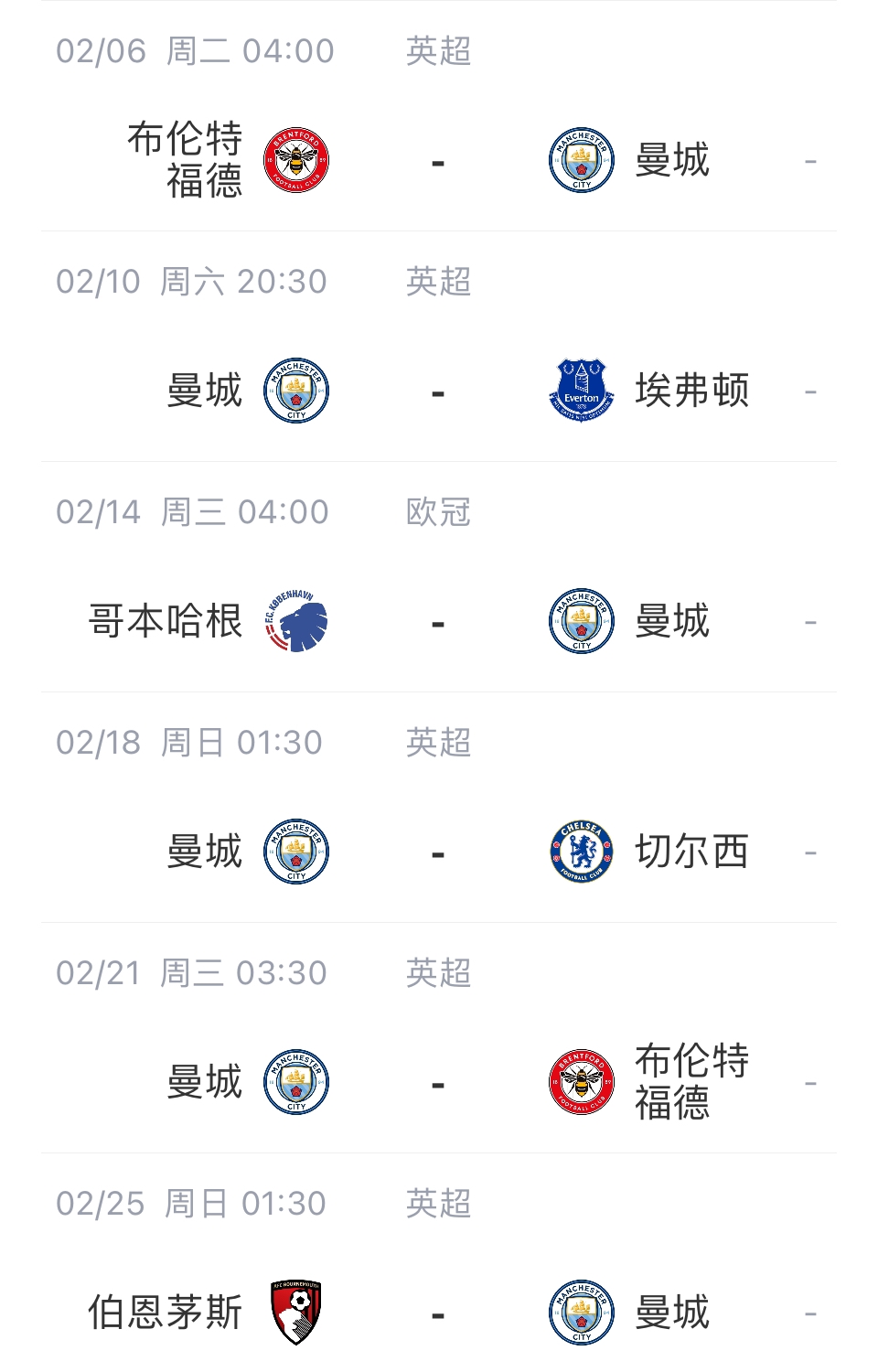Open the 02/06 布伦特福德 vs 曼城 match

[x=438, y=162]
